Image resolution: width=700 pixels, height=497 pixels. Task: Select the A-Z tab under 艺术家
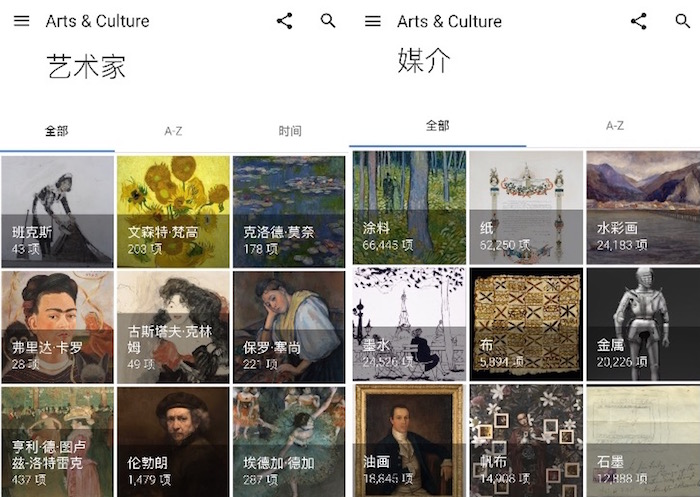pos(173,131)
